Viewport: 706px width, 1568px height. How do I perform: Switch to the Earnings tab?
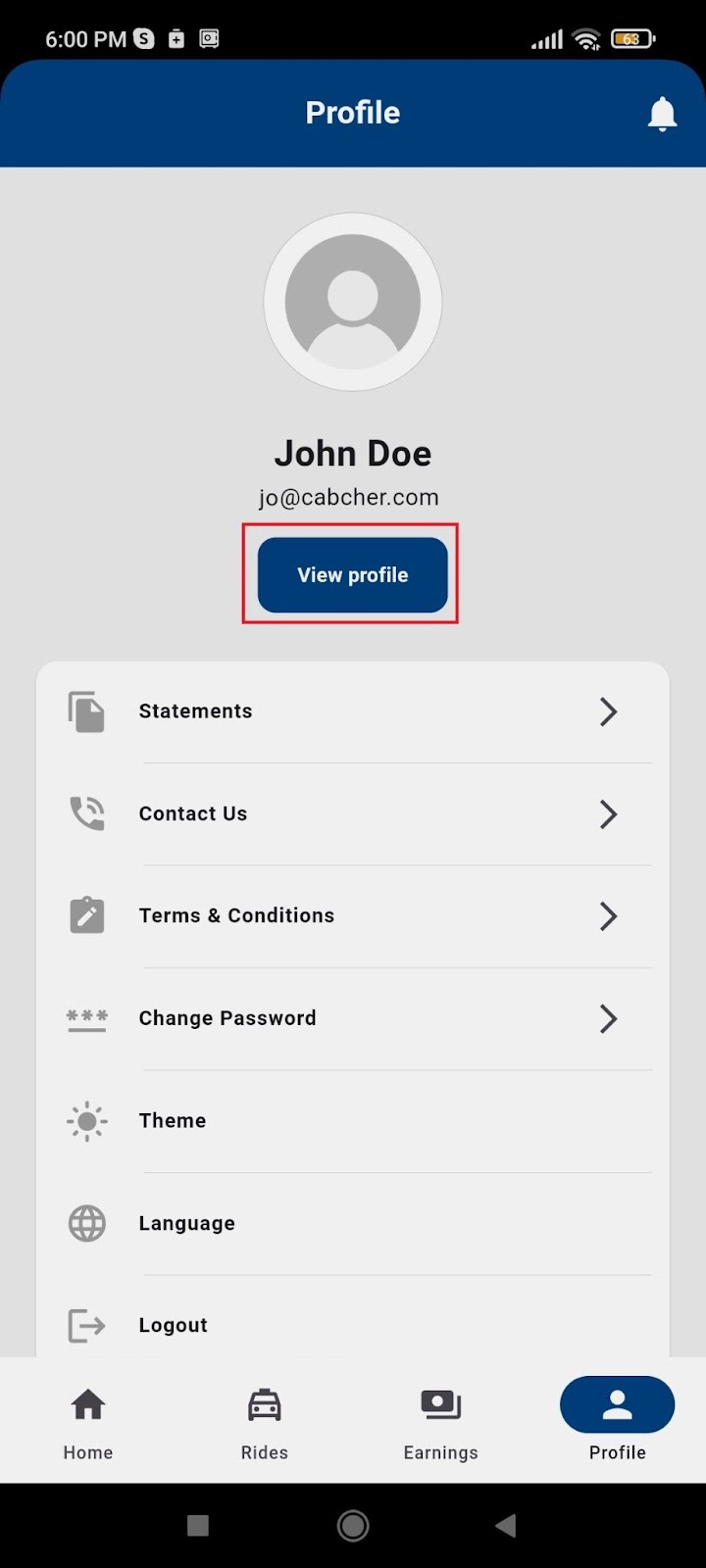[x=441, y=1423]
